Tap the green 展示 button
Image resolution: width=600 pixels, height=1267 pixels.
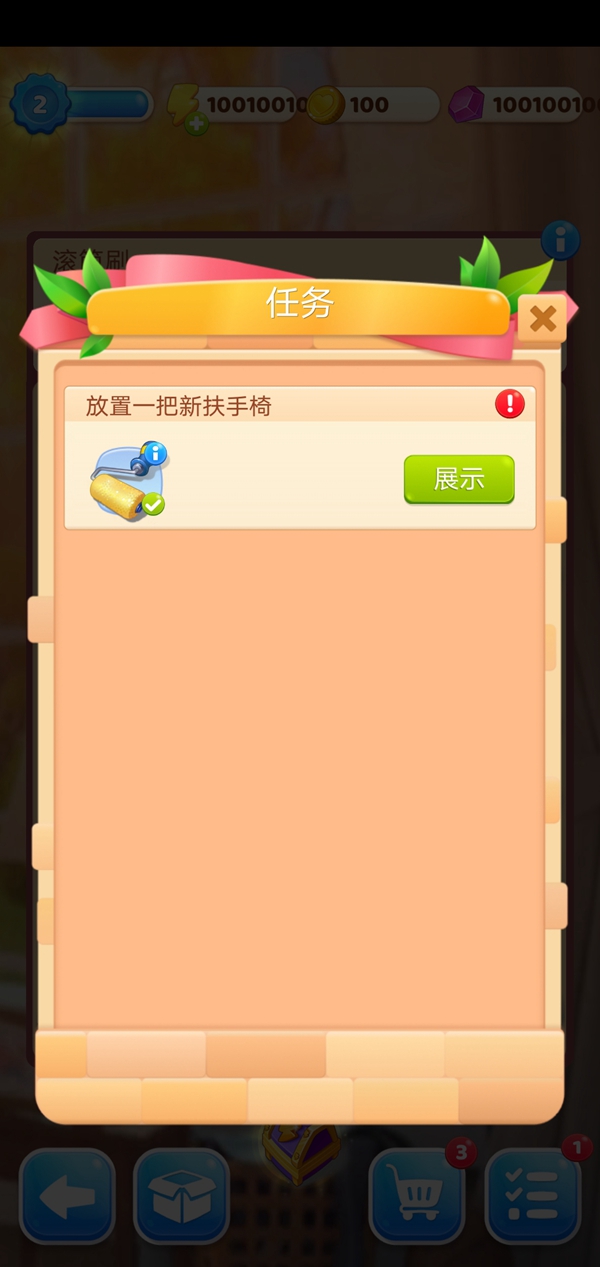click(x=459, y=479)
